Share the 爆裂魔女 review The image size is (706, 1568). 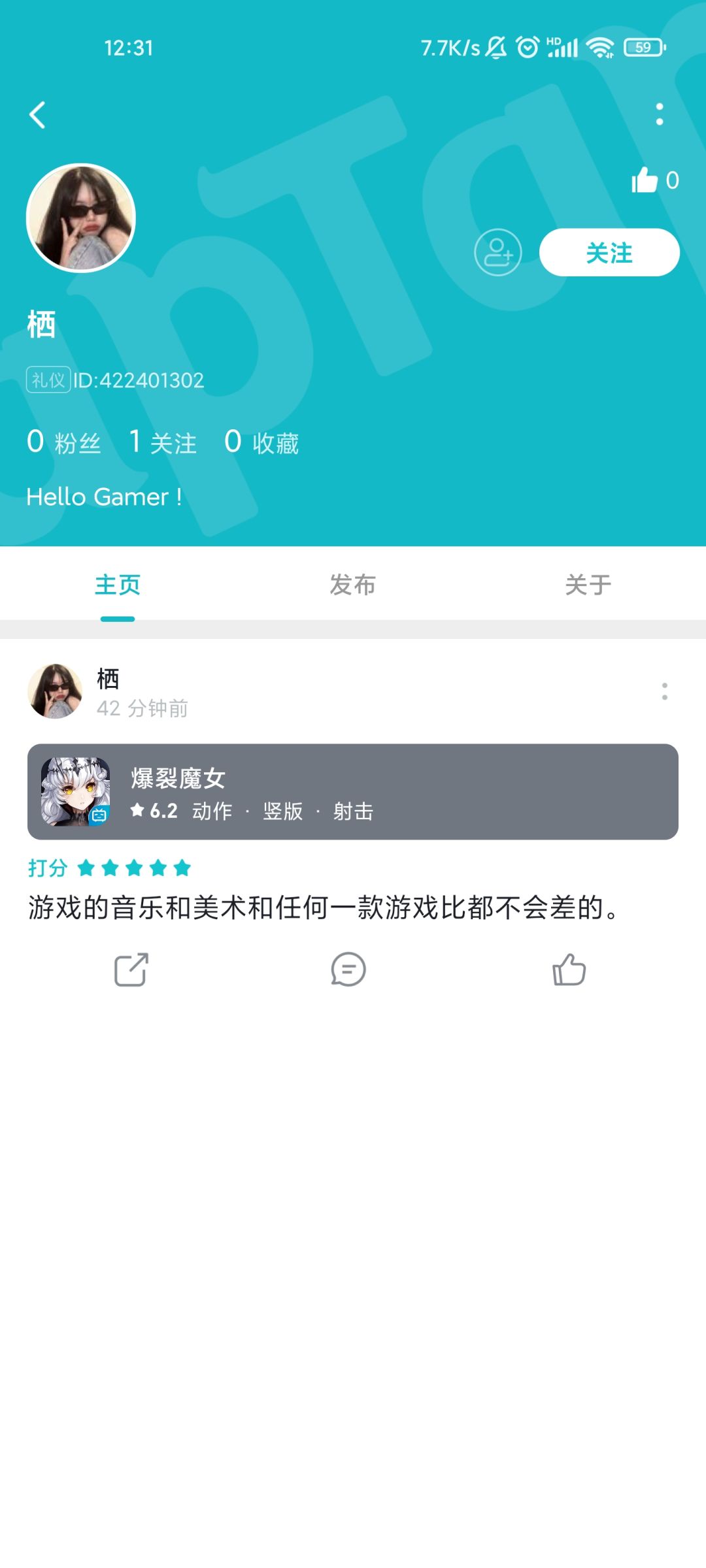(131, 970)
